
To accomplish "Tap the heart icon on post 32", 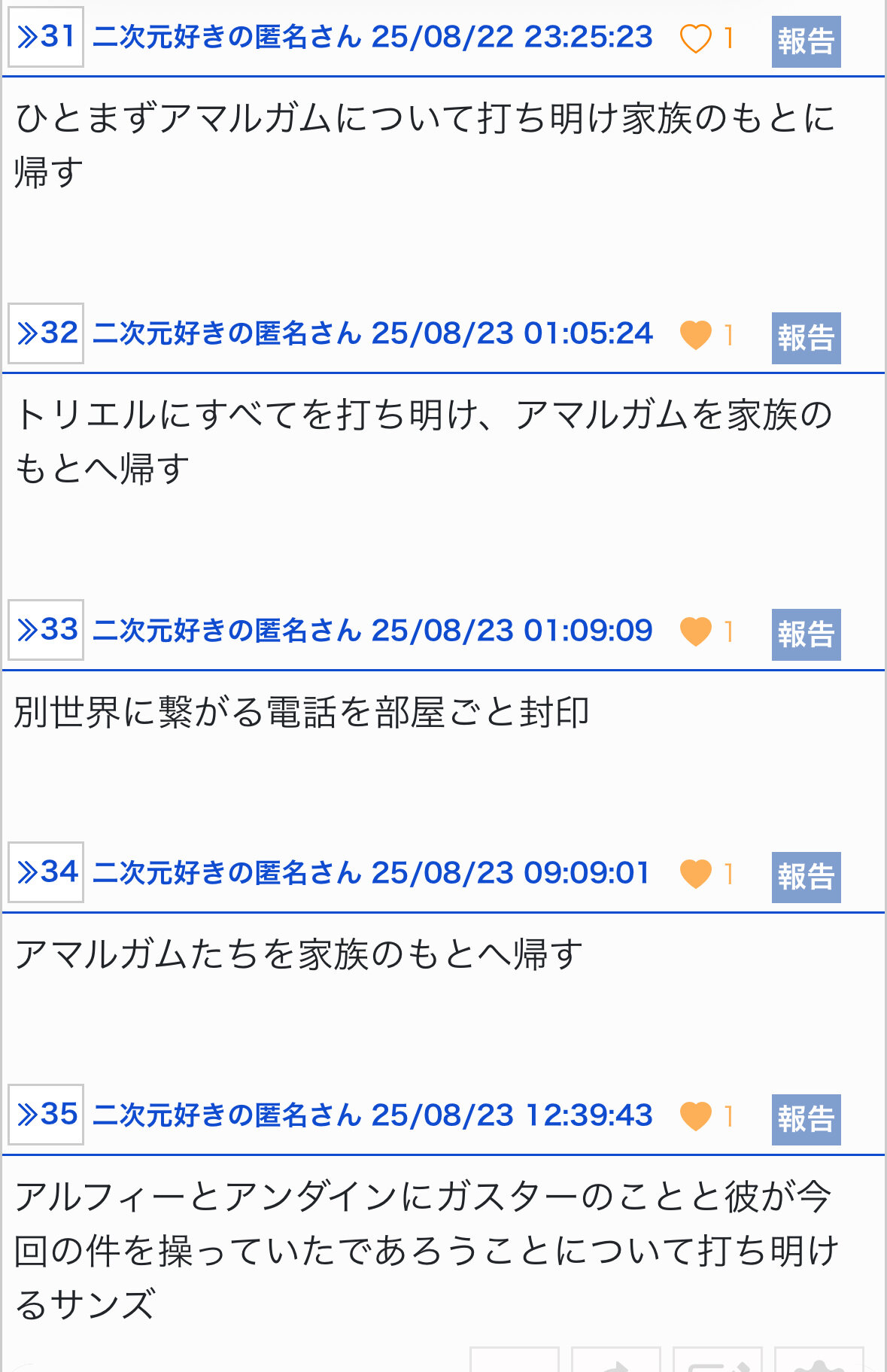I will pos(695,335).
